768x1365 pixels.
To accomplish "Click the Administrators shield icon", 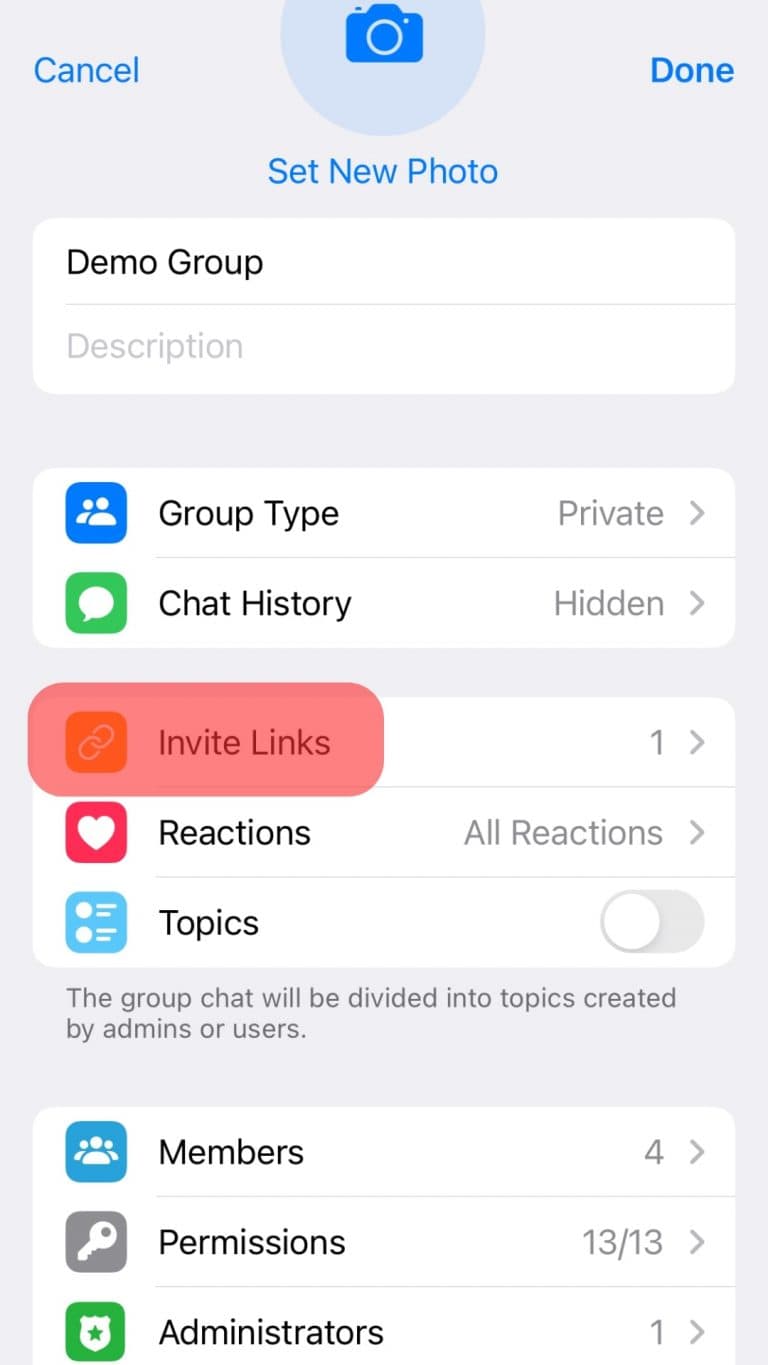I will (x=95, y=1332).
